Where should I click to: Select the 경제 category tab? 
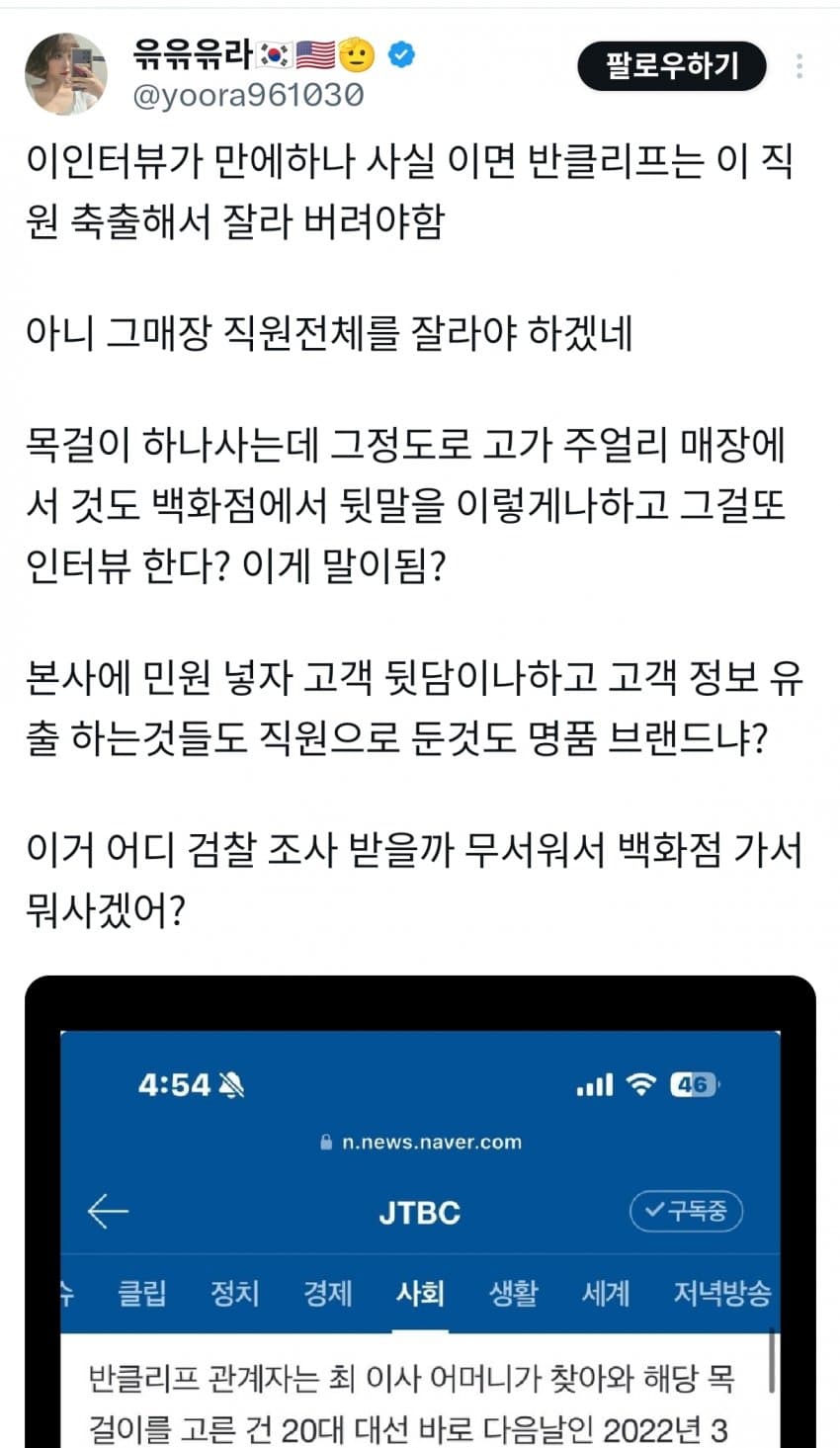tap(328, 1293)
